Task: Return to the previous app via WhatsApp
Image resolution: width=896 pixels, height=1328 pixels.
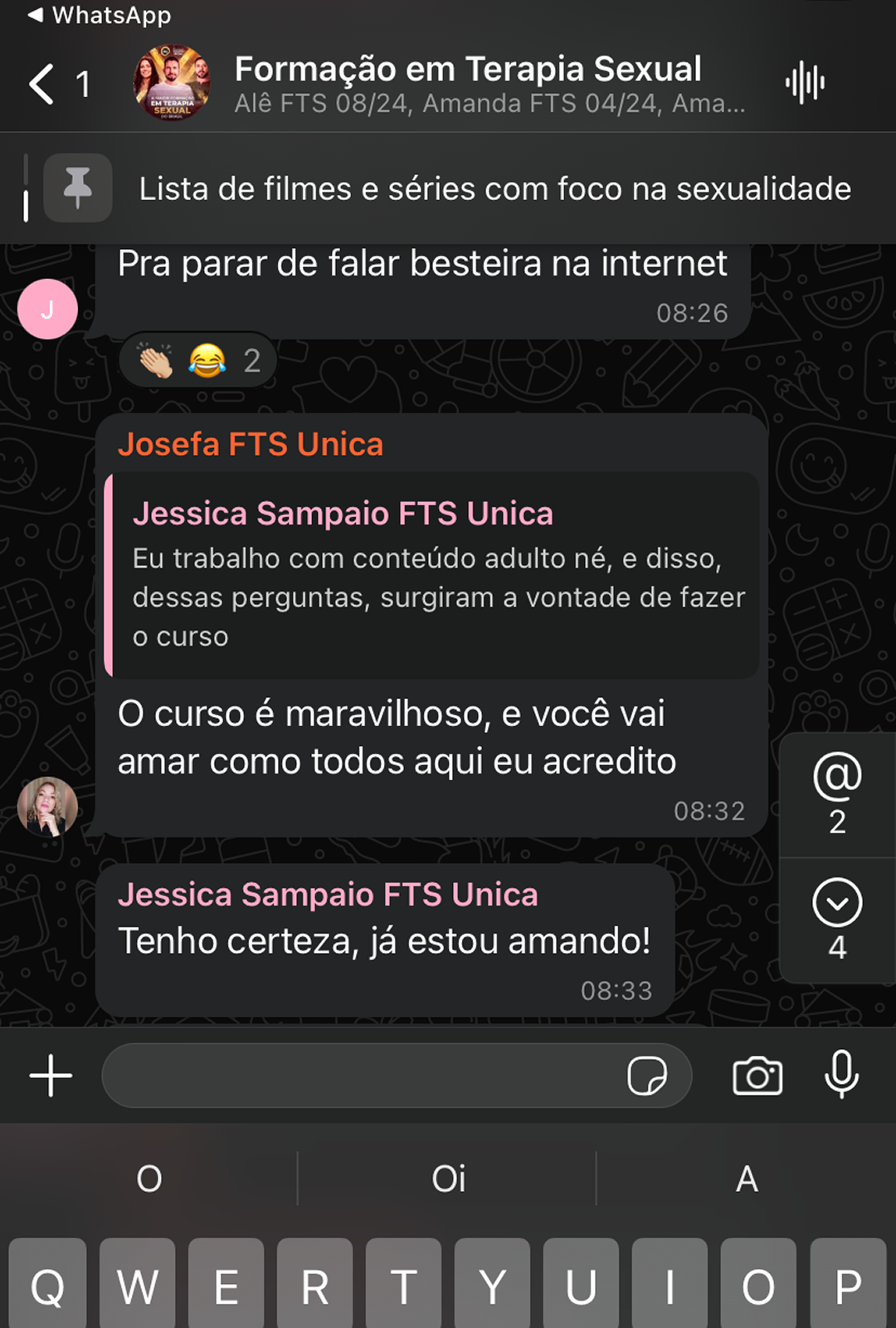Action: [100, 15]
